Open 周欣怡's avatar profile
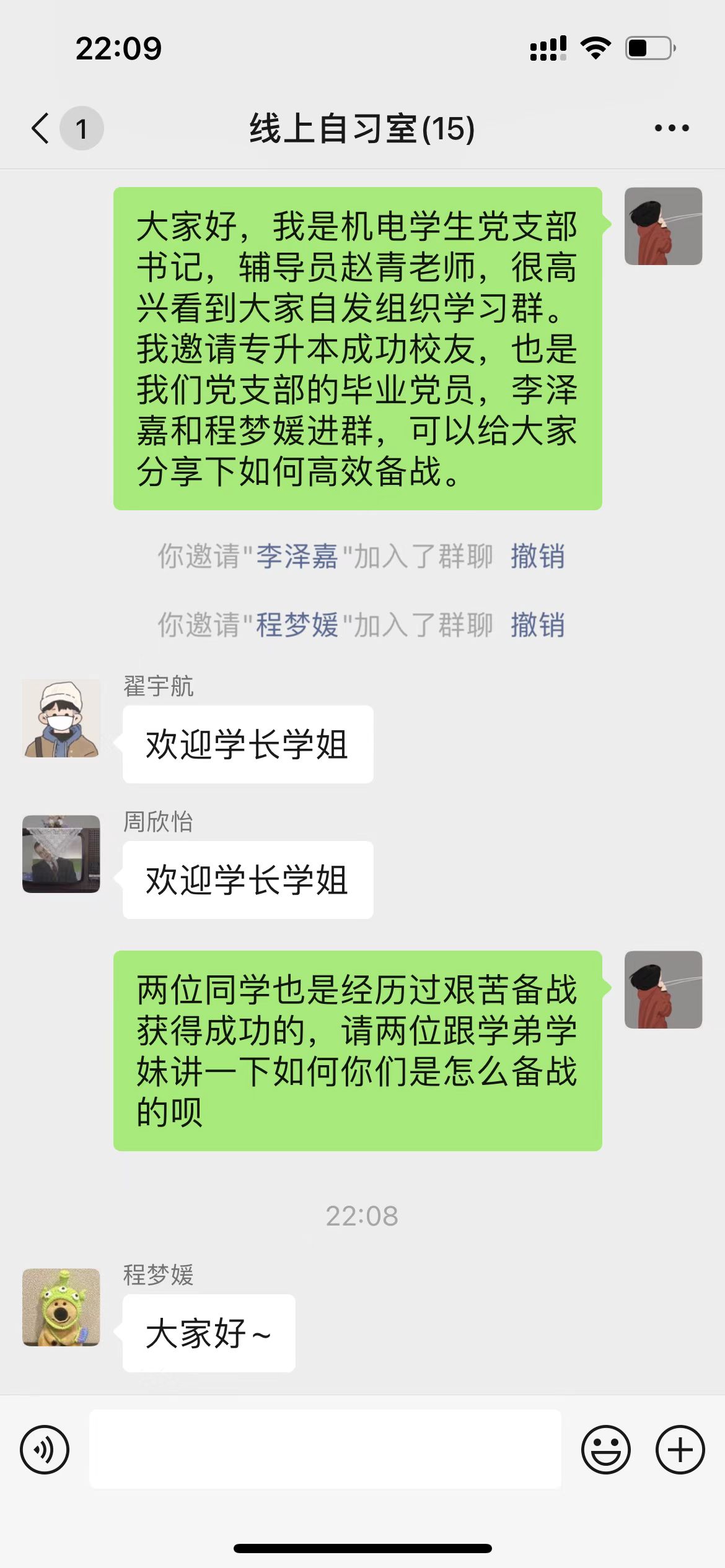This screenshot has width=725, height=1568. point(61,854)
